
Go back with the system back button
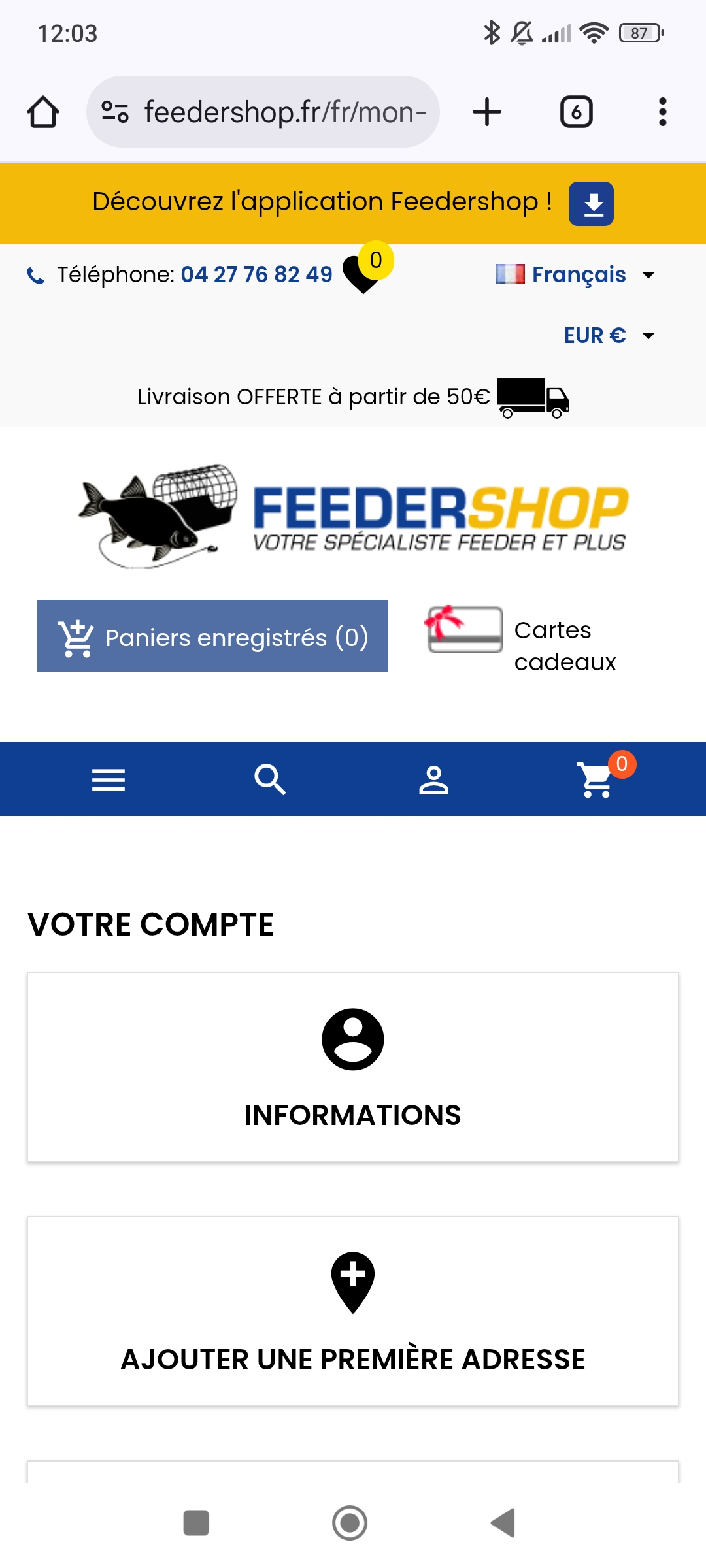503,1523
